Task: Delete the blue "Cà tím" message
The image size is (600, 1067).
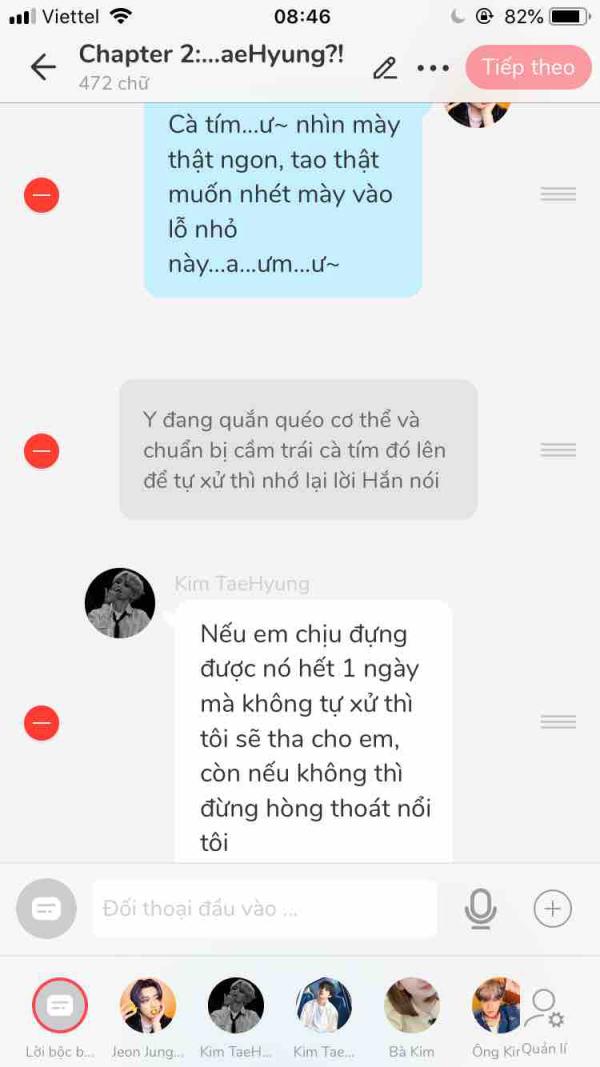Action: (42, 194)
